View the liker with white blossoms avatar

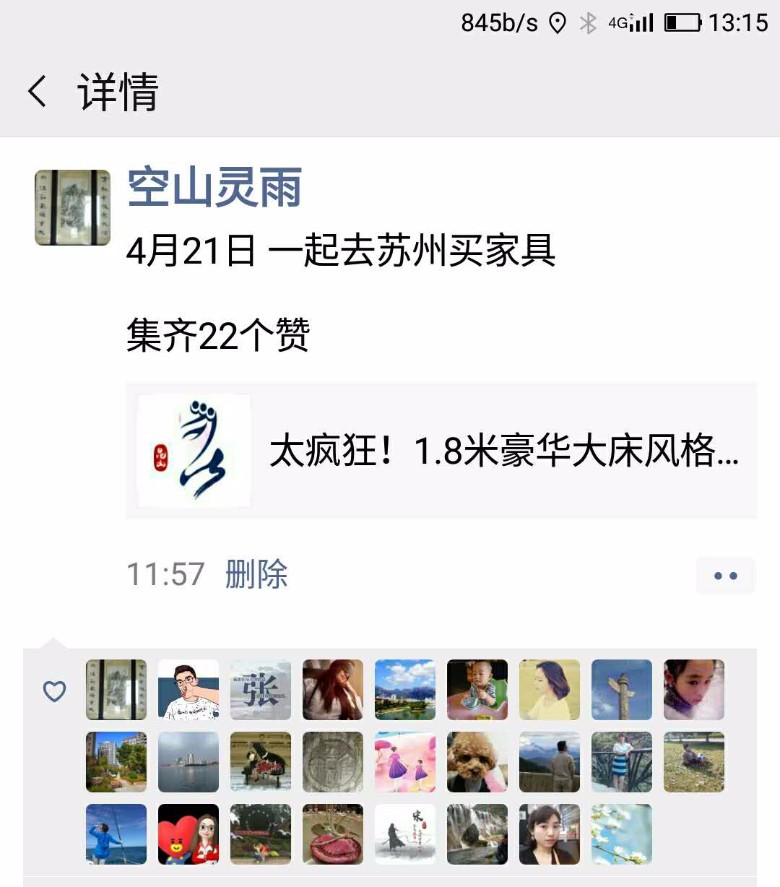pyautogui.click(x=621, y=834)
